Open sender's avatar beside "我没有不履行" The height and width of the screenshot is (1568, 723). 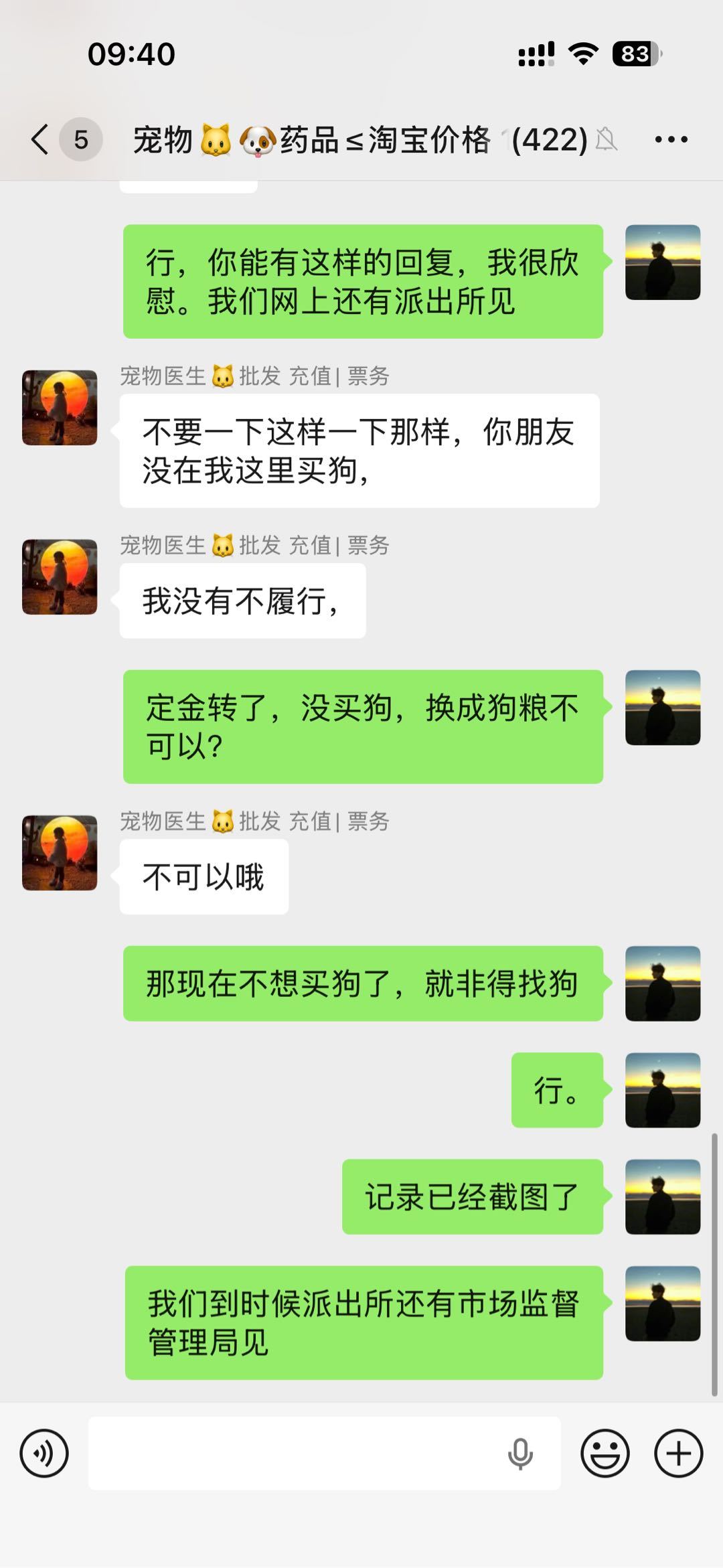[60, 577]
